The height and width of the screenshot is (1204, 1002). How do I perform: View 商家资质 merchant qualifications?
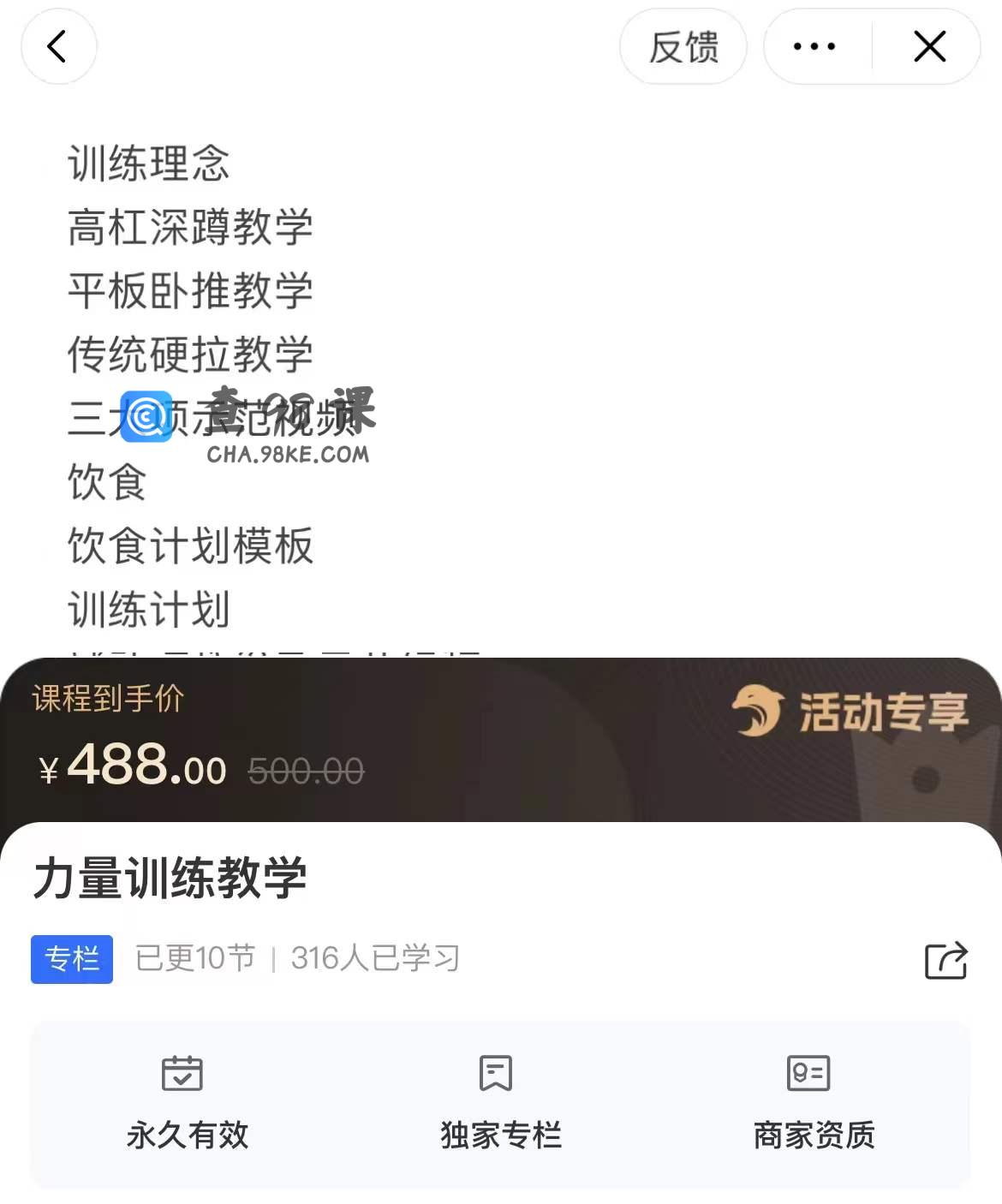[813, 1102]
